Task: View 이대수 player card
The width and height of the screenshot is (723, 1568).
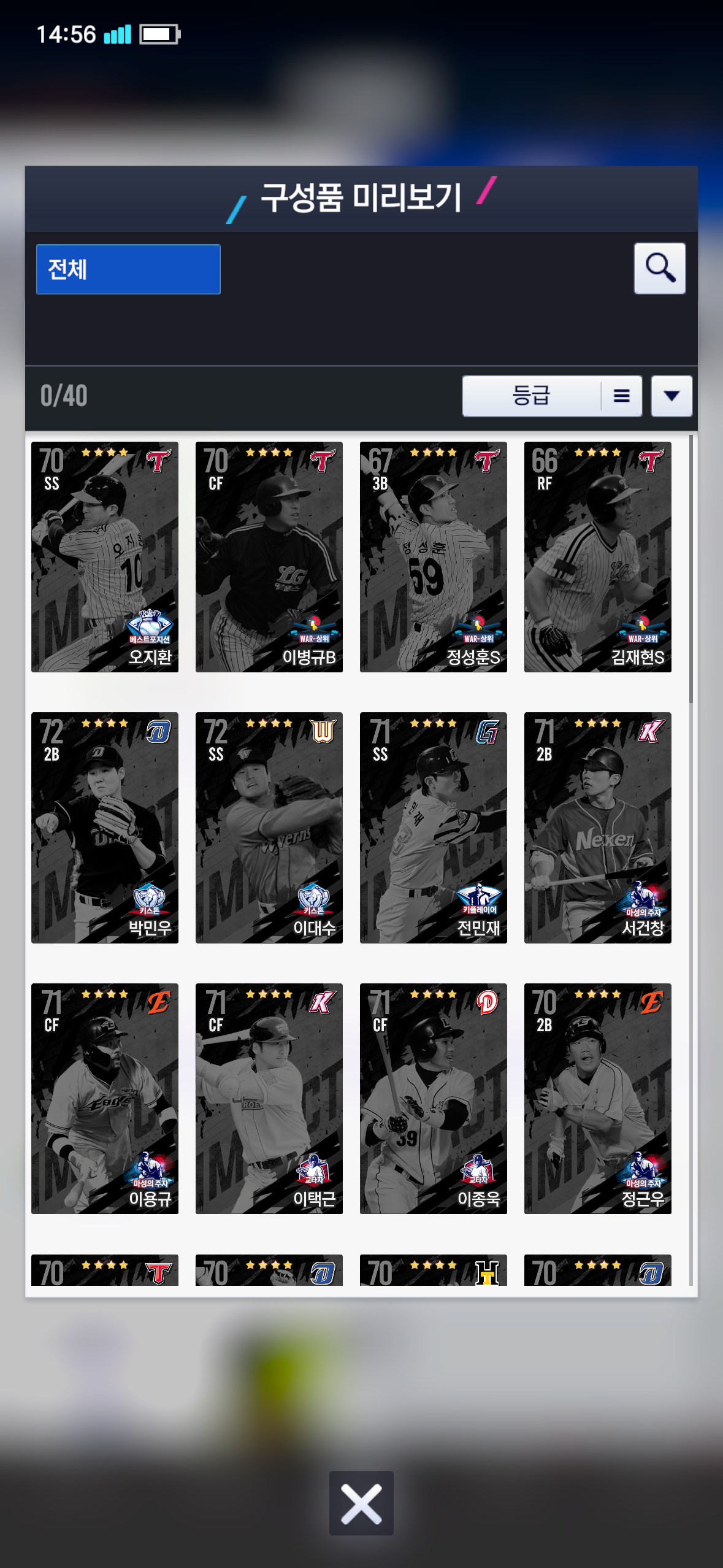Action: [269, 828]
